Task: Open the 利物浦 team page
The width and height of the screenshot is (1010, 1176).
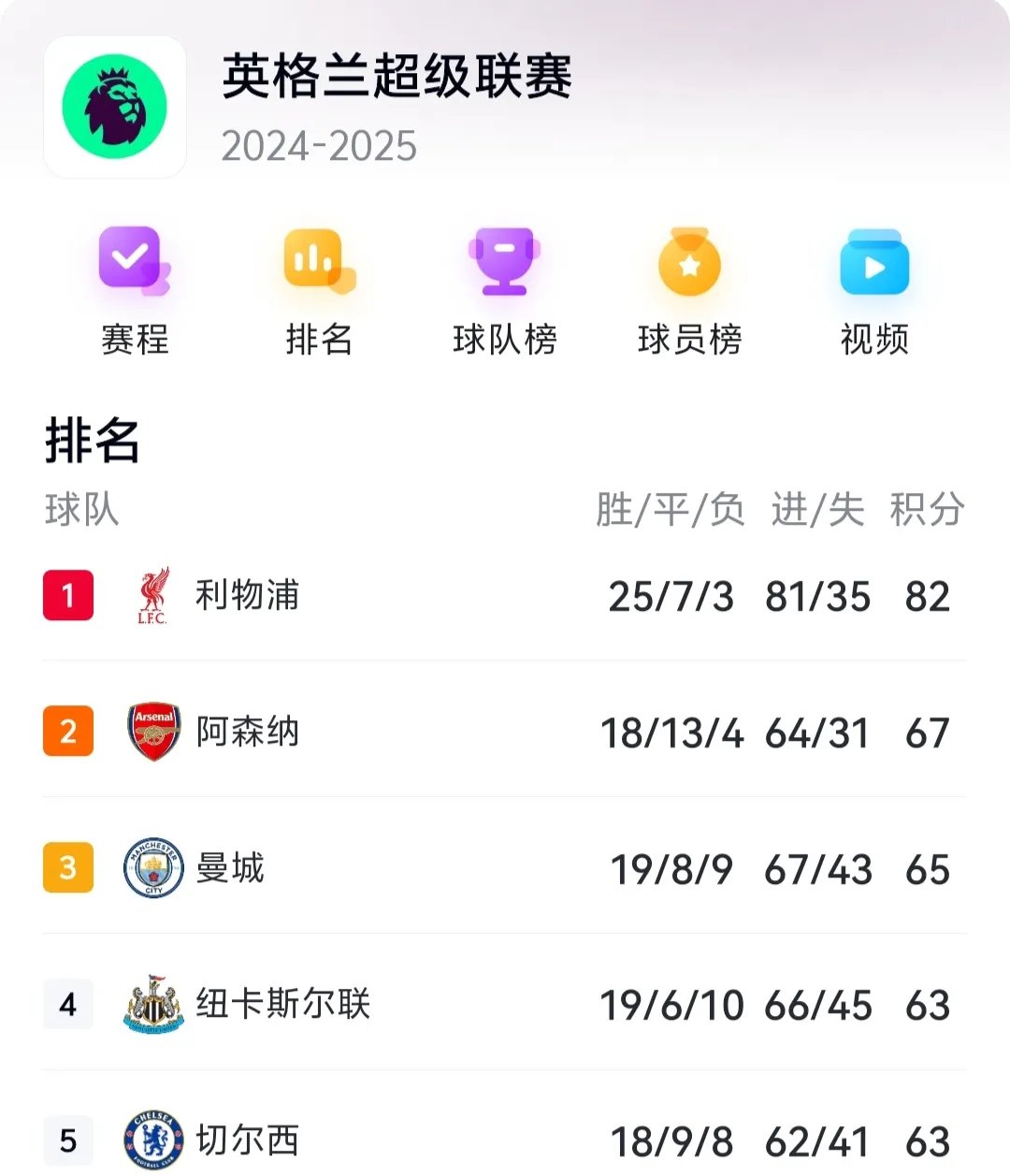Action: tap(248, 596)
